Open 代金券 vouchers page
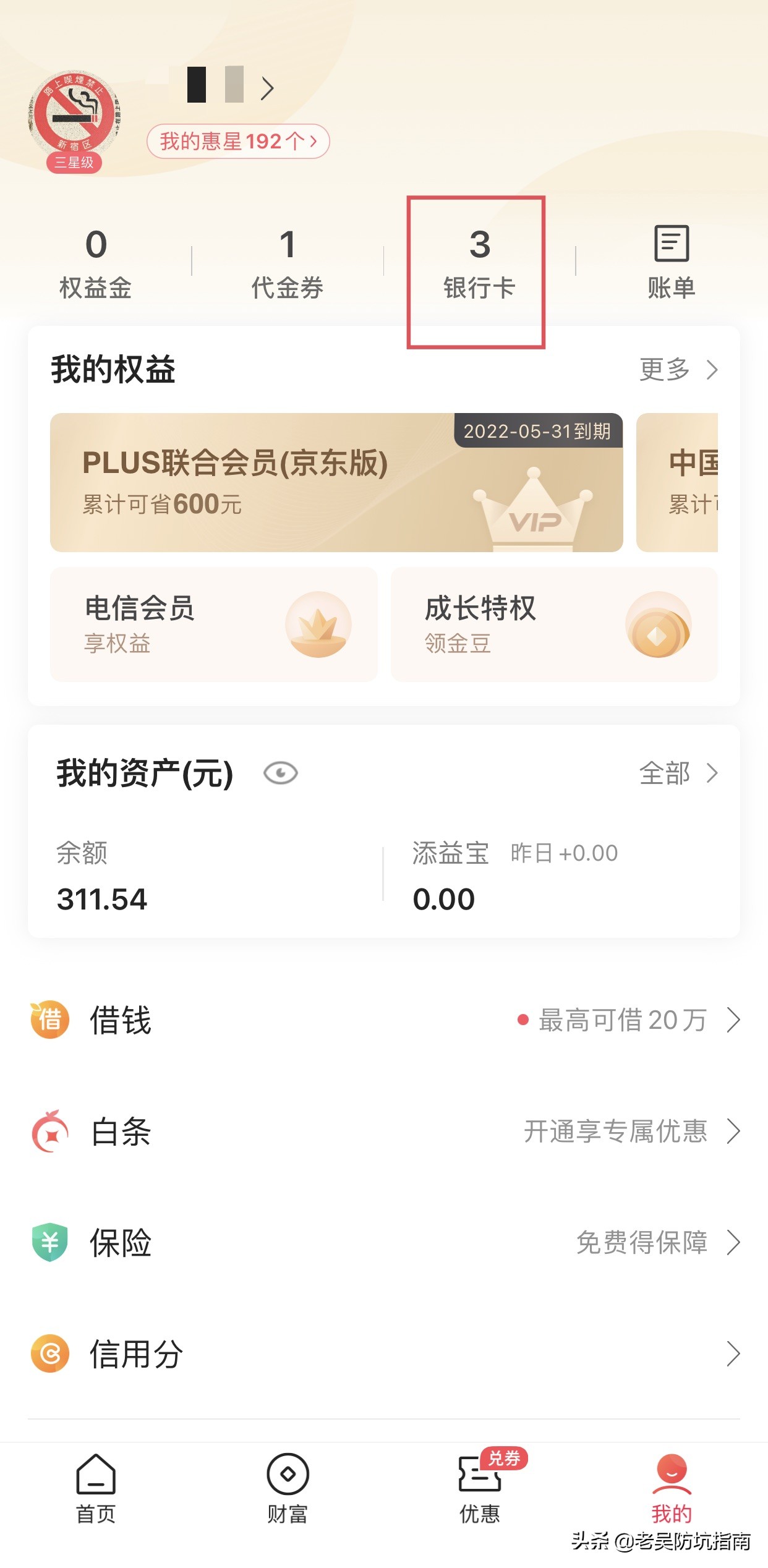 (x=287, y=260)
